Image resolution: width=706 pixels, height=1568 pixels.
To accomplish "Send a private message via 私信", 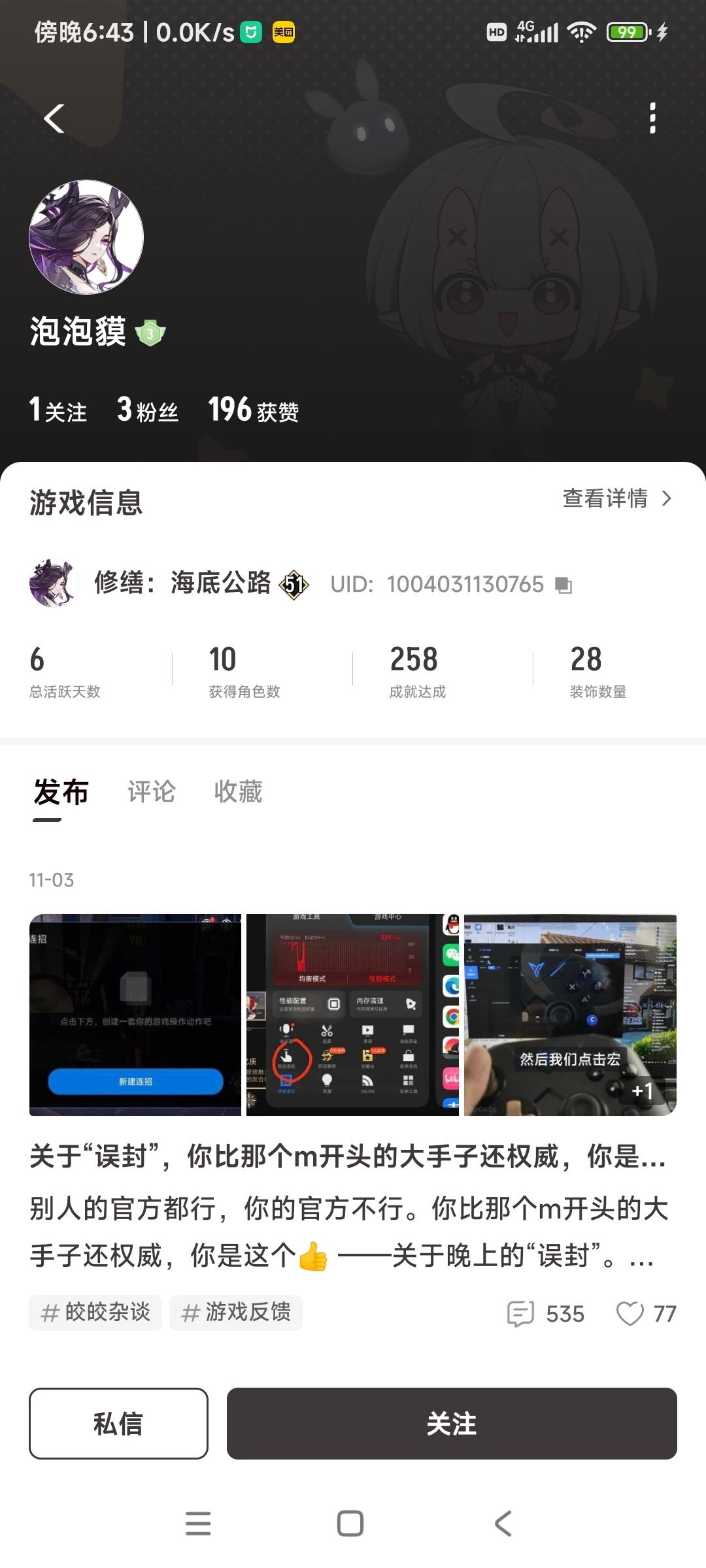I will [118, 1424].
